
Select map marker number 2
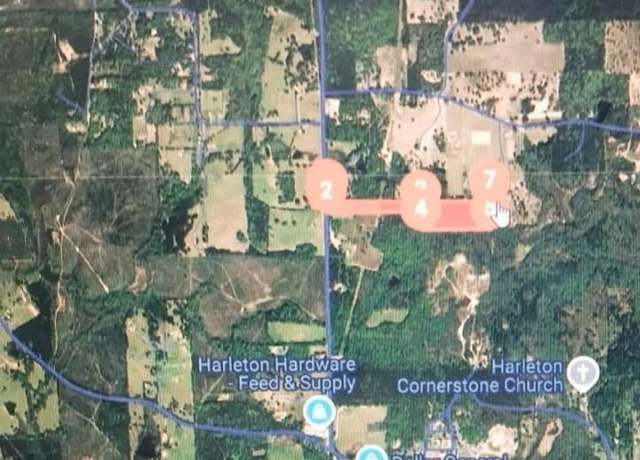pyautogui.click(x=326, y=185)
